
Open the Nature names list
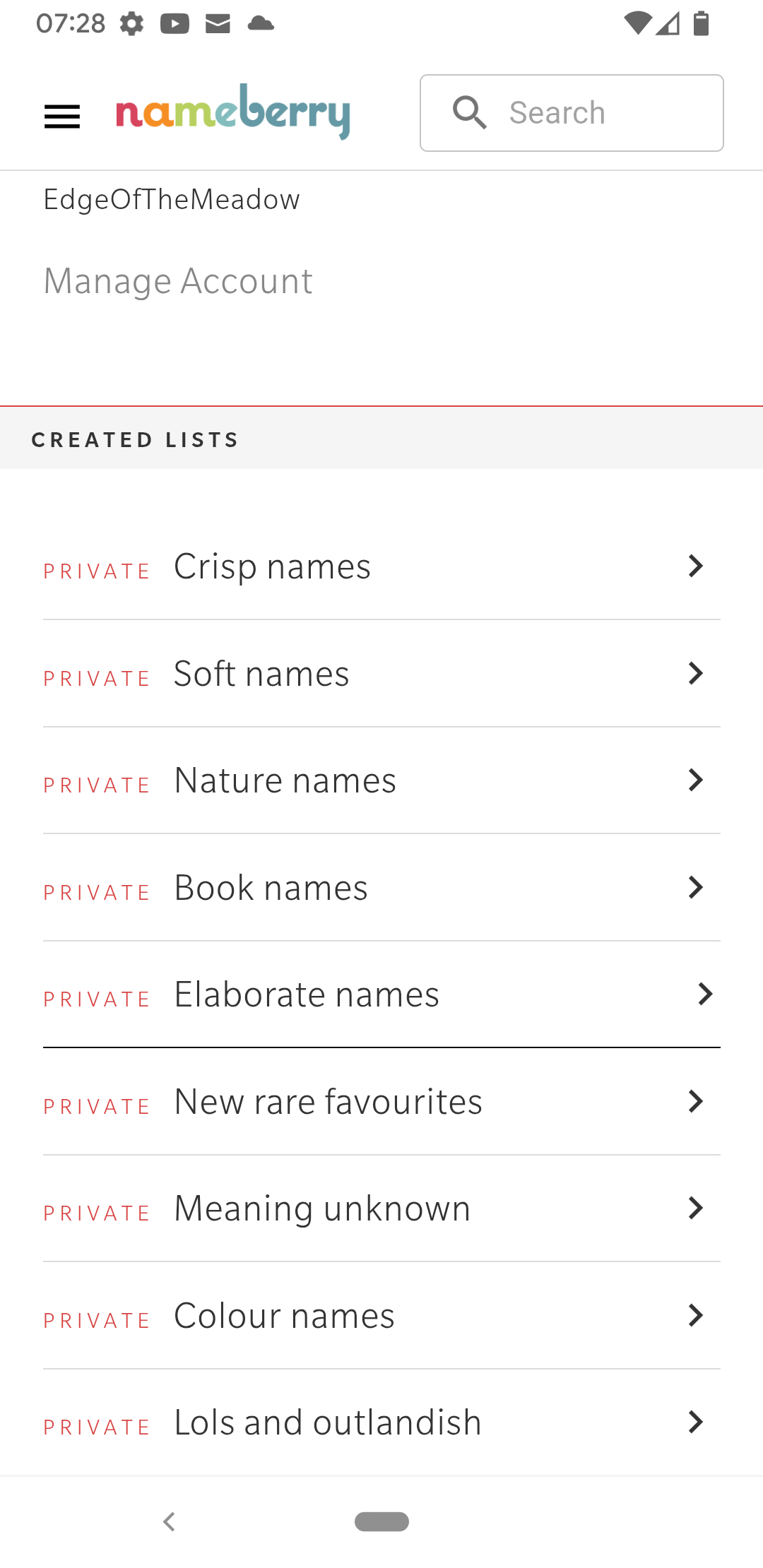(x=381, y=780)
